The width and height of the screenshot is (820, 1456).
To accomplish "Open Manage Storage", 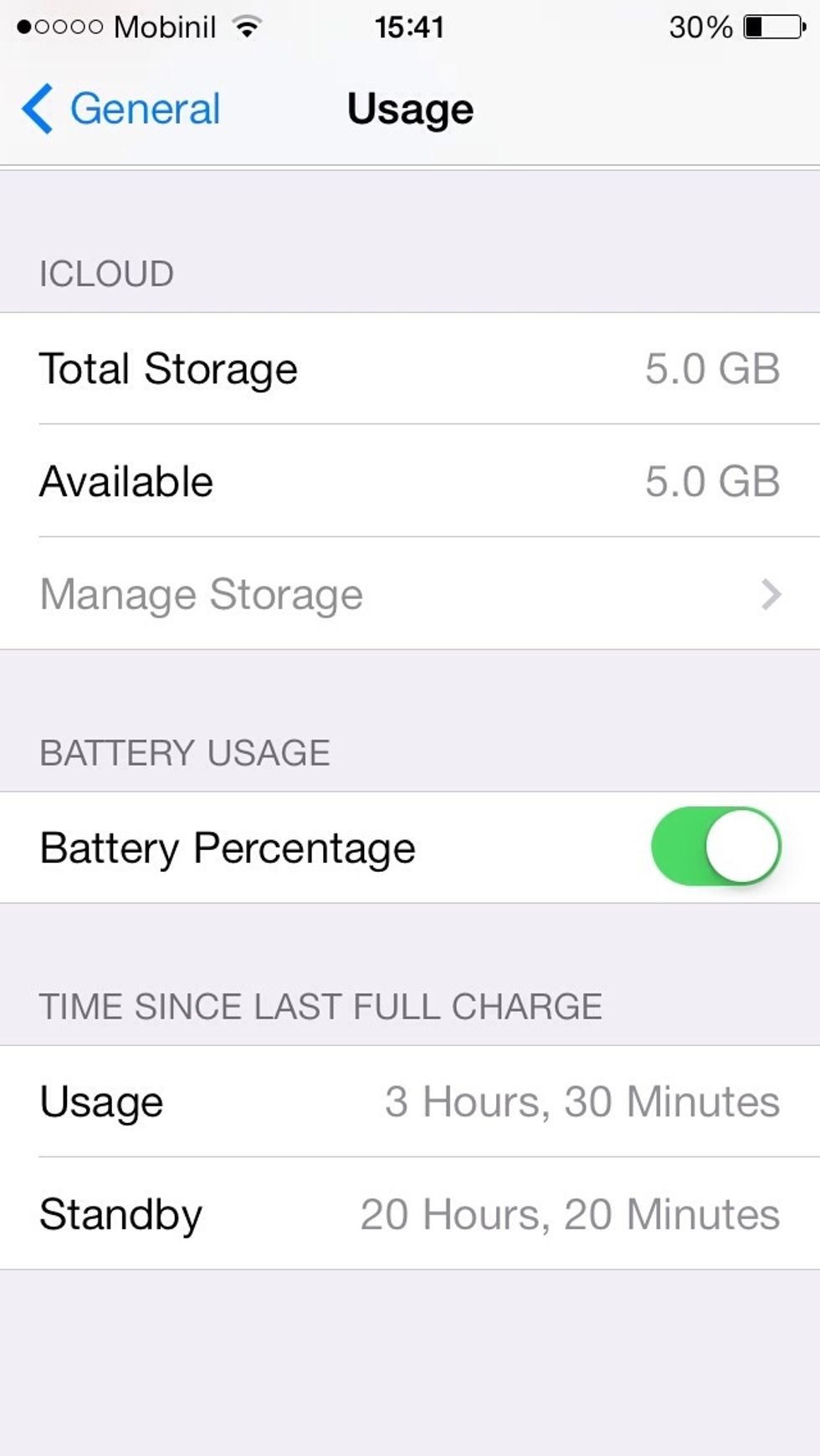I will point(202,594).
